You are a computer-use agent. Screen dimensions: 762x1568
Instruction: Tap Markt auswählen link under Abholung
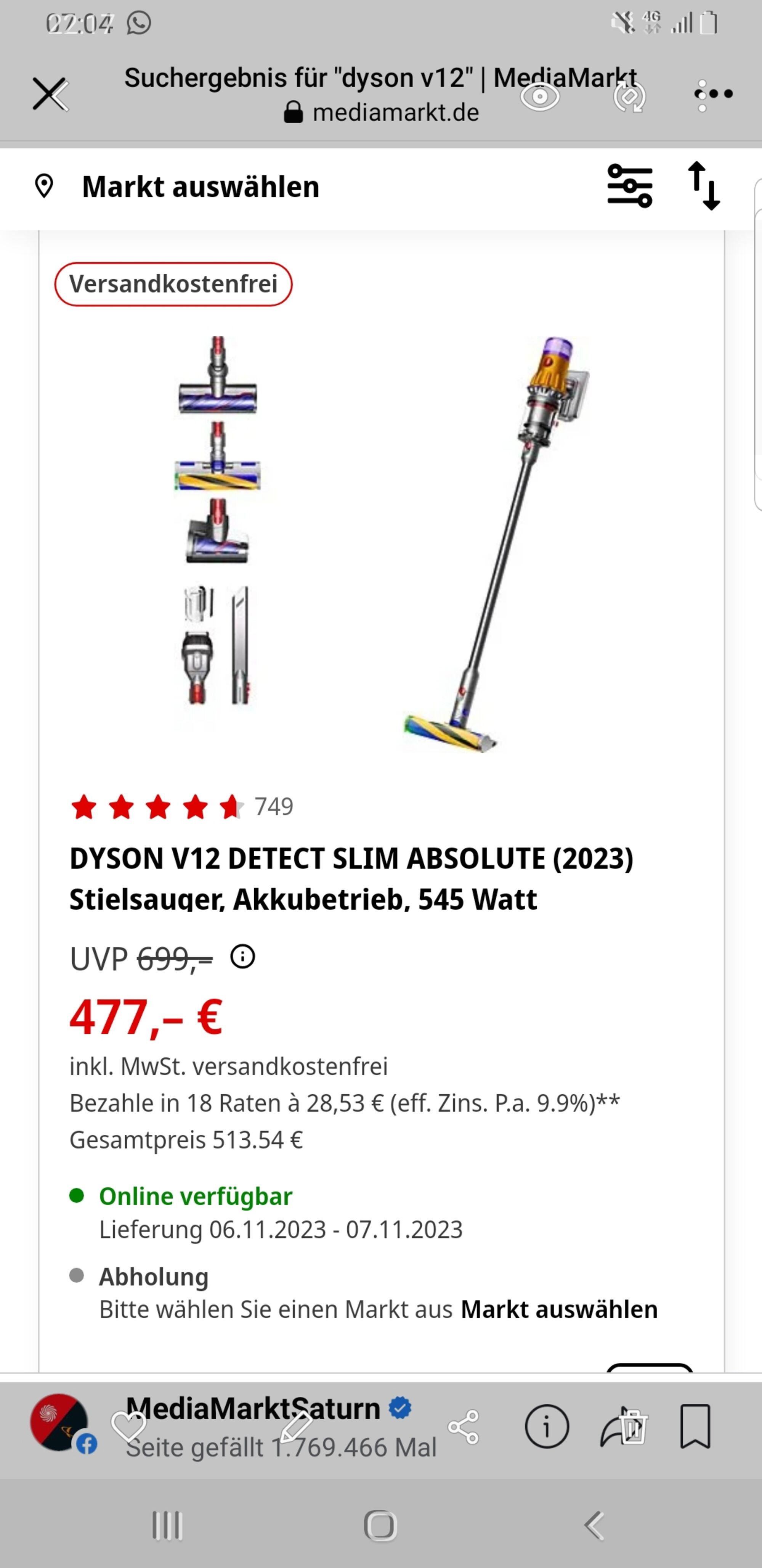click(559, 1309)
